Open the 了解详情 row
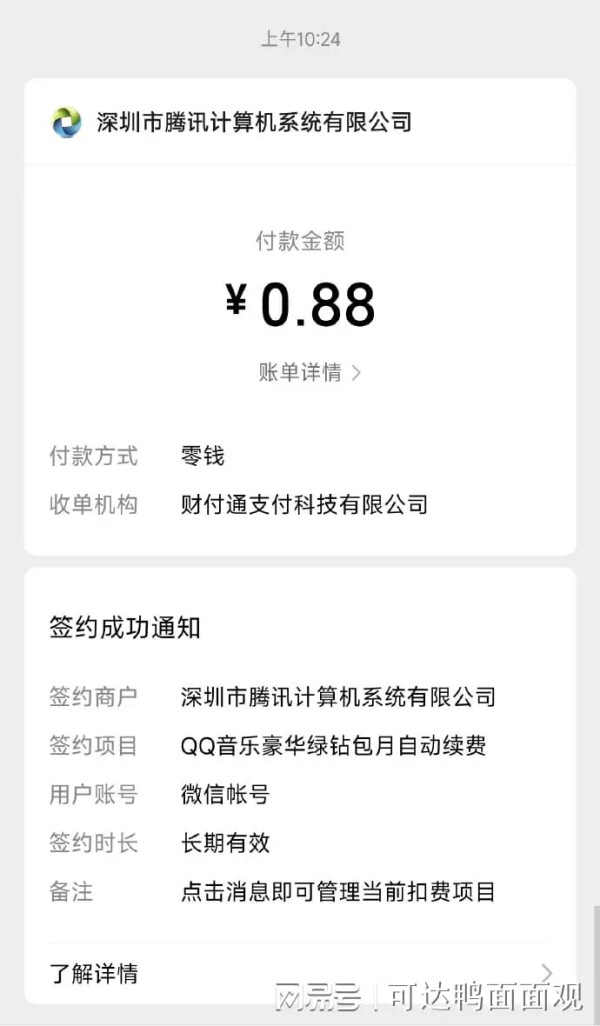This screenshot has width=600, height=1026. click(x=300, y=973)
